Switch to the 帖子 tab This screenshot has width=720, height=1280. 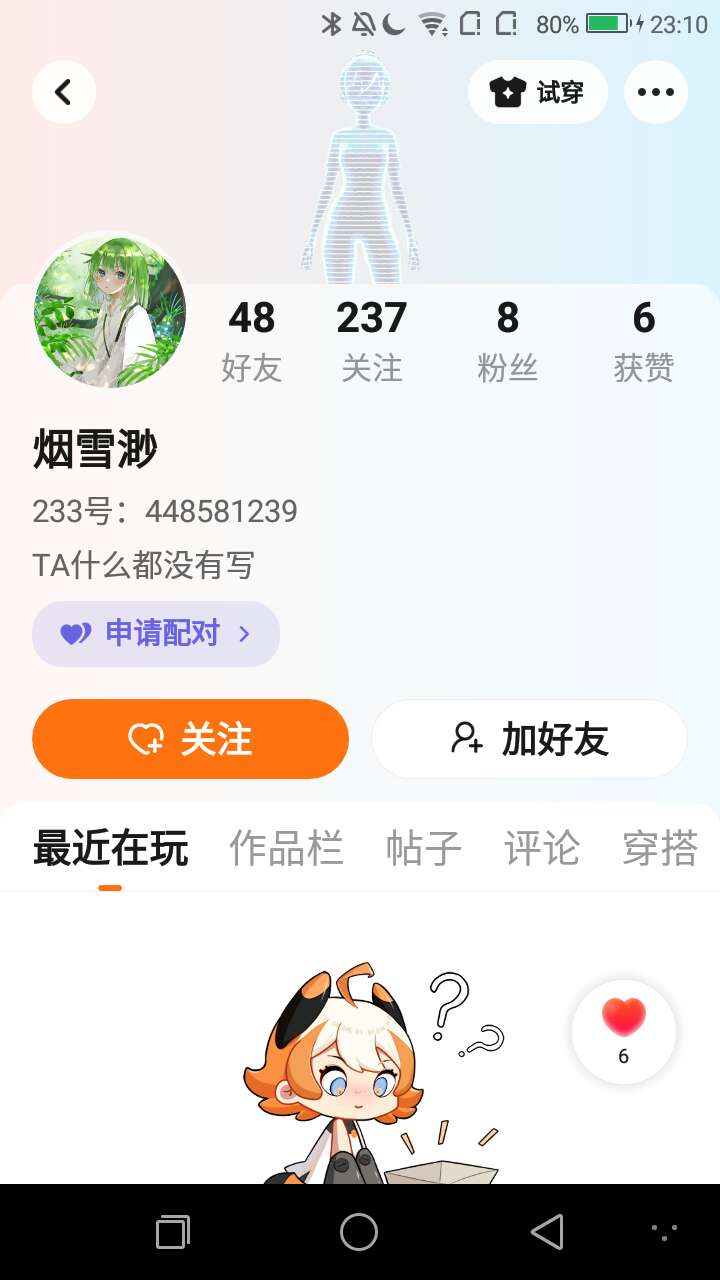[x=424, y=849]
